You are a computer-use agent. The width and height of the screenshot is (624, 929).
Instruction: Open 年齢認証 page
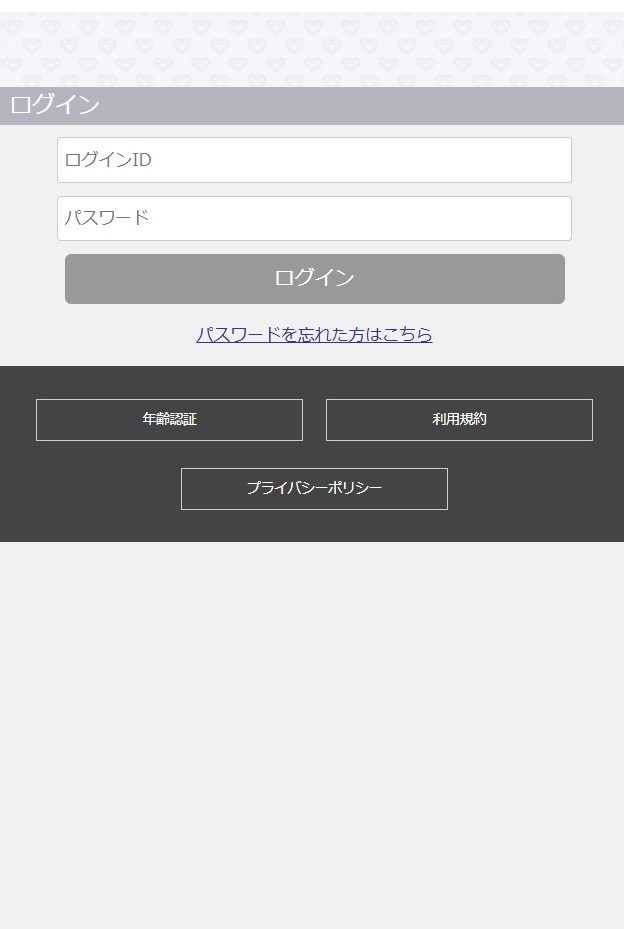pyautogui.click(x=169, y=420)
